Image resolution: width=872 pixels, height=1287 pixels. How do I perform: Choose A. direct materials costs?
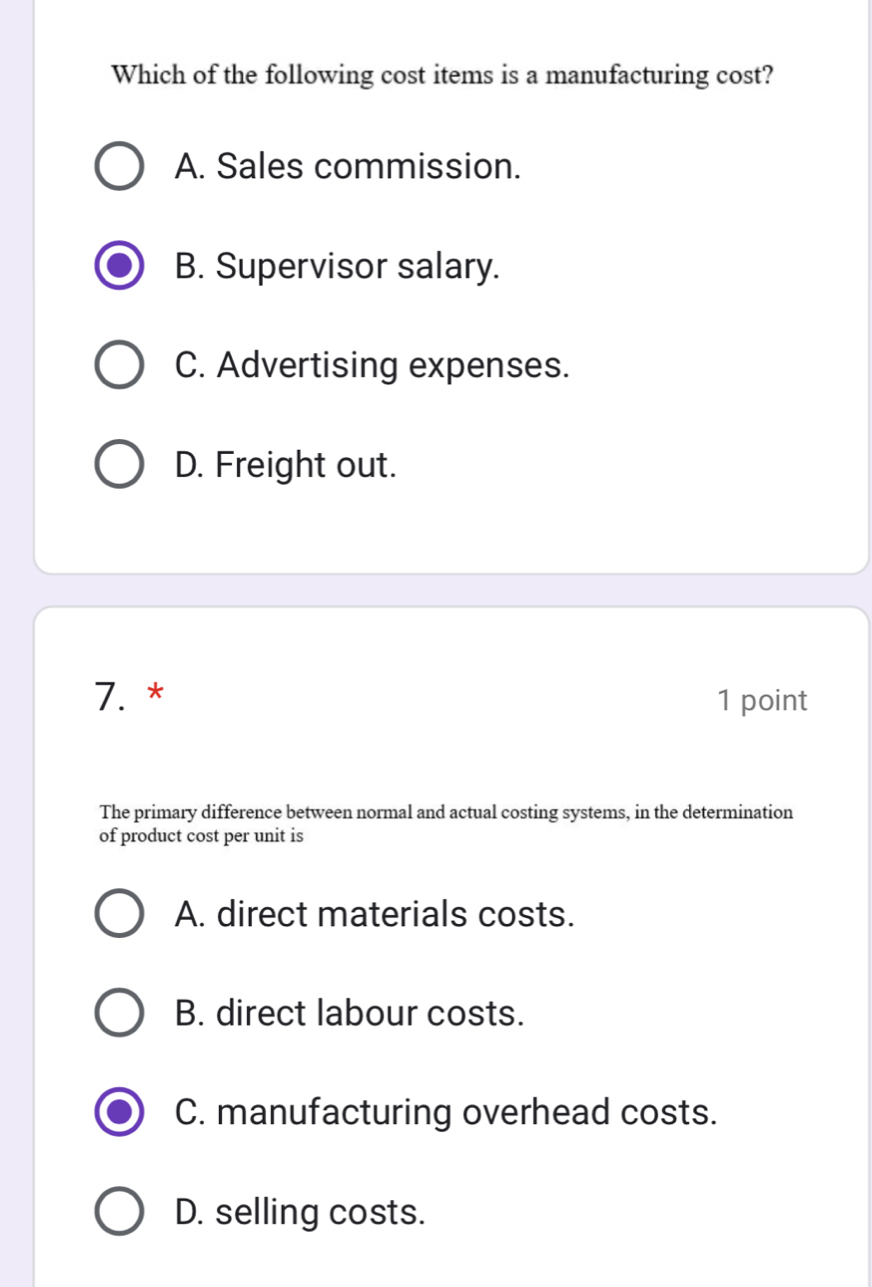[119, 914]
